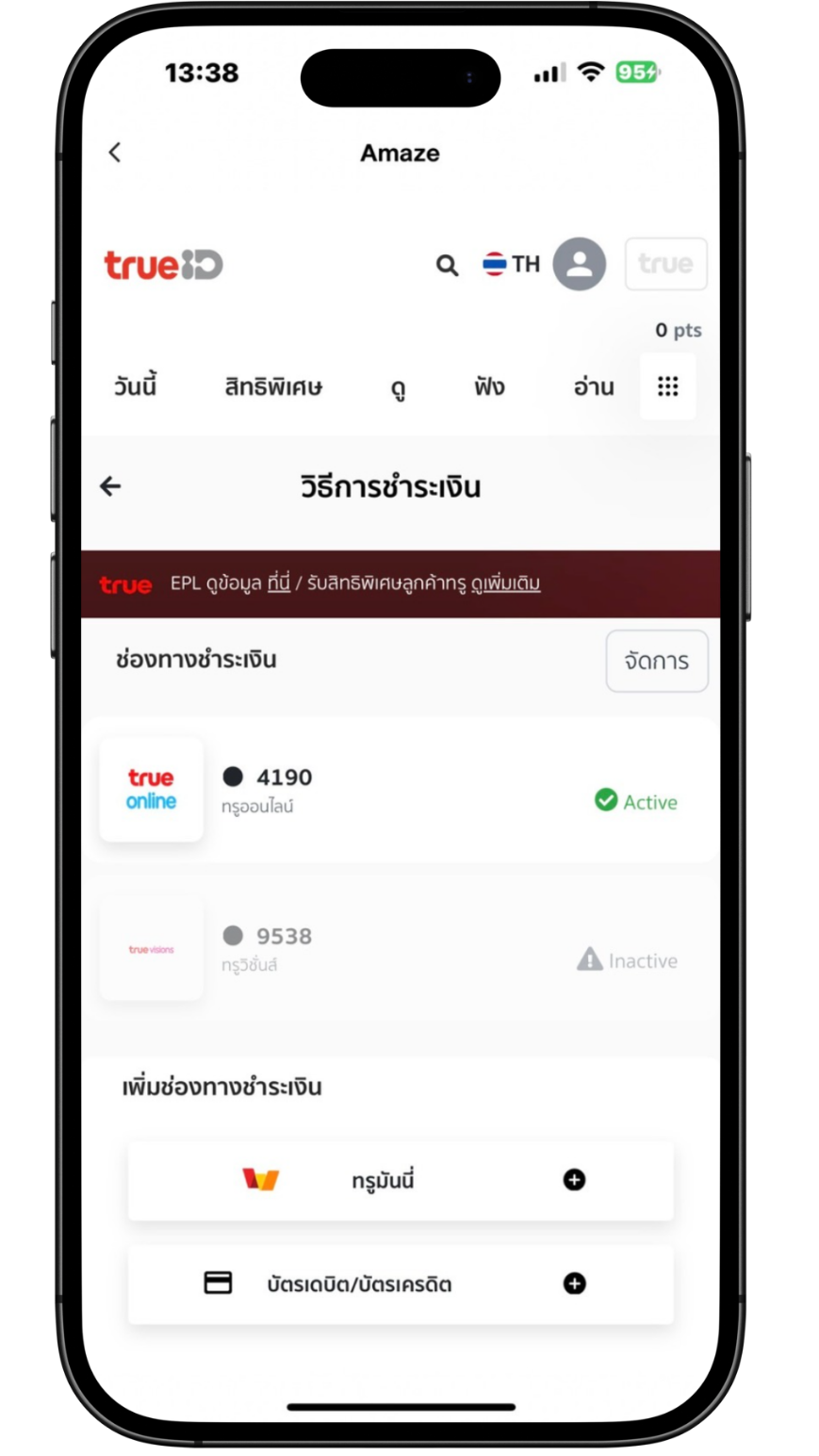Tap the true button beside the avatar
This screenshot has height=1456, width=819.
pyautogui.click(x=666, y=264)
